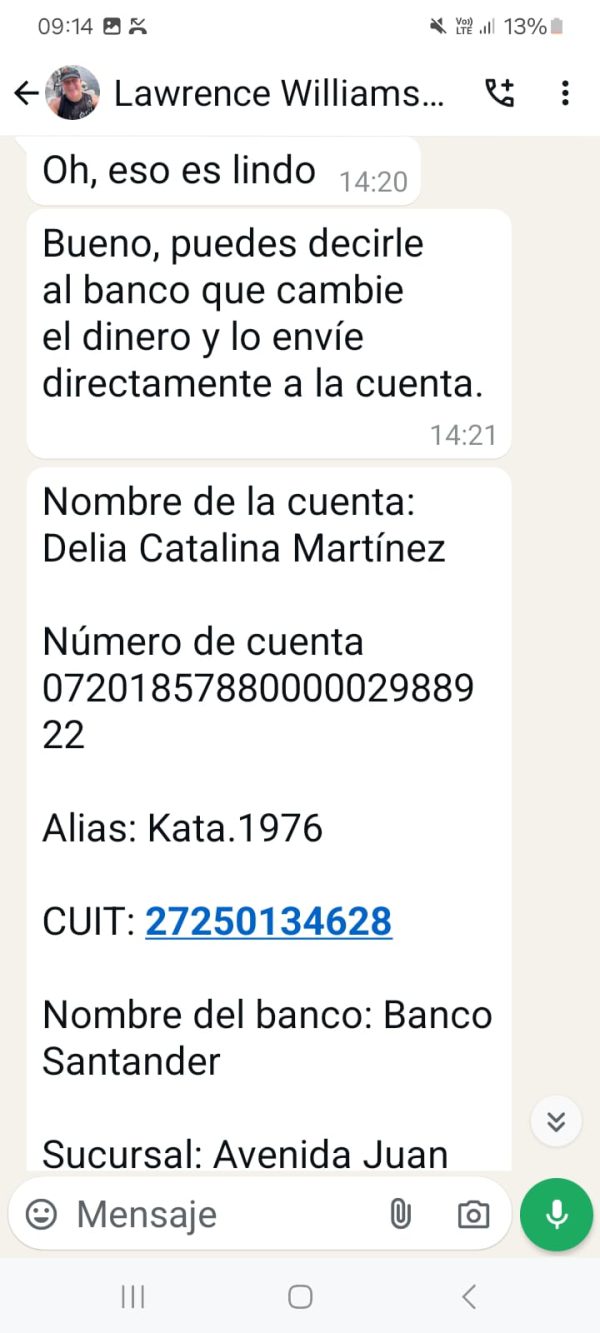600x1333 pixels.
Task: Go back from the chat
Action: [26, 93]
